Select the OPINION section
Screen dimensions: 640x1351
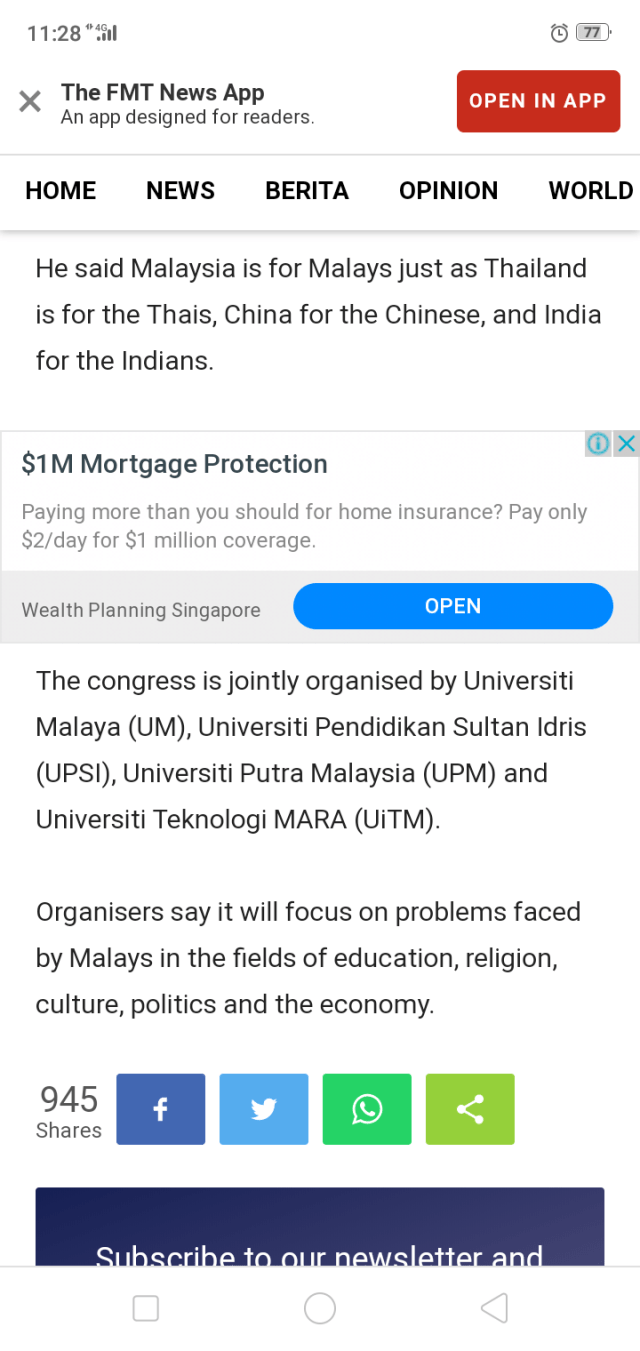point(448,191)
